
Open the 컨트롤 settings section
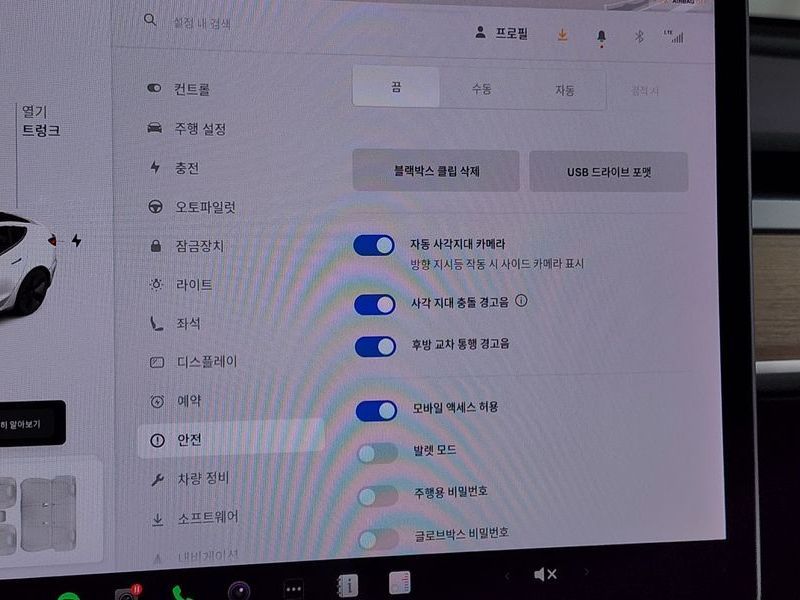[179, 89]
